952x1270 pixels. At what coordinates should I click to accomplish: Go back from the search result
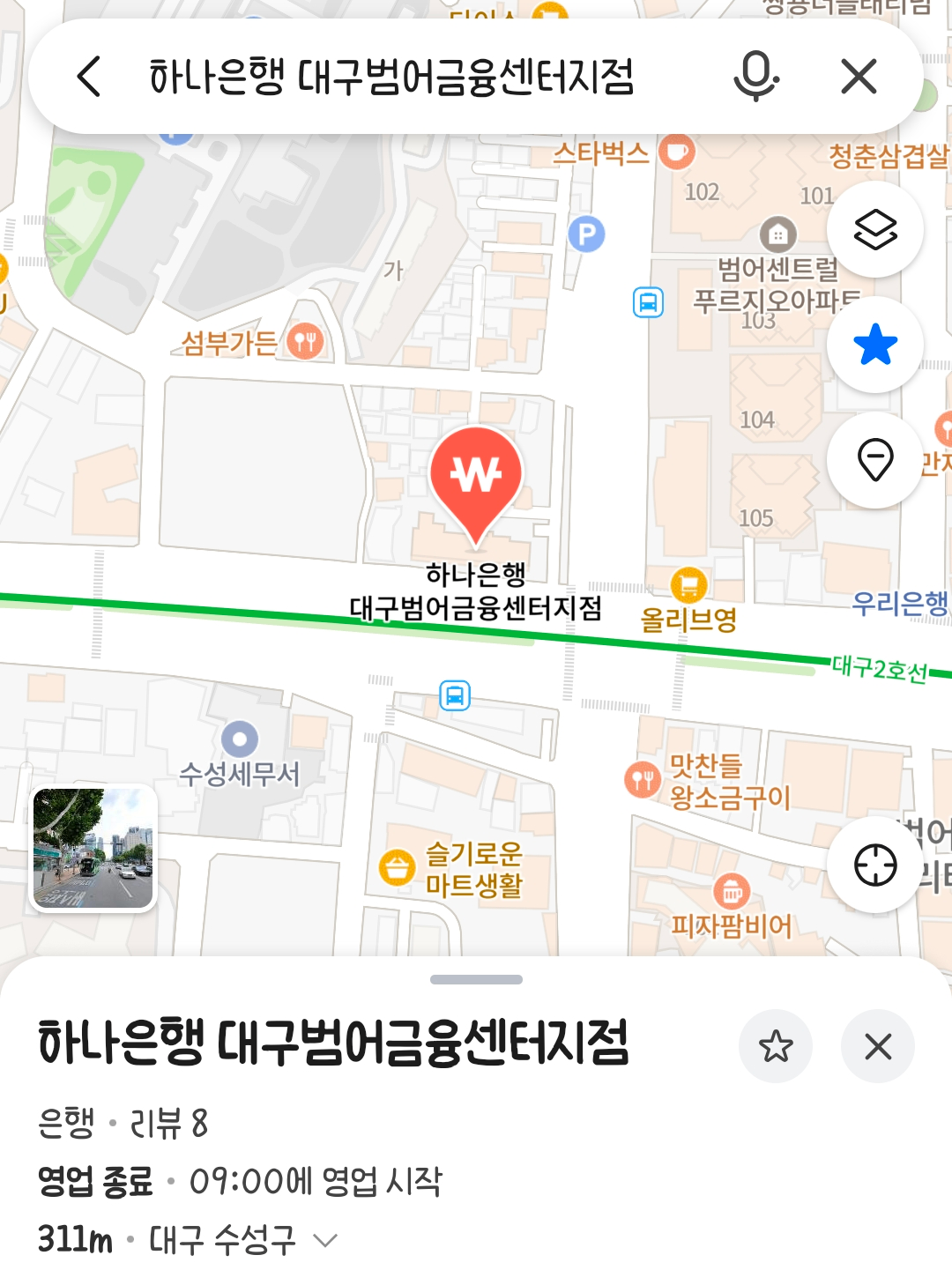(x=89, y=77)
